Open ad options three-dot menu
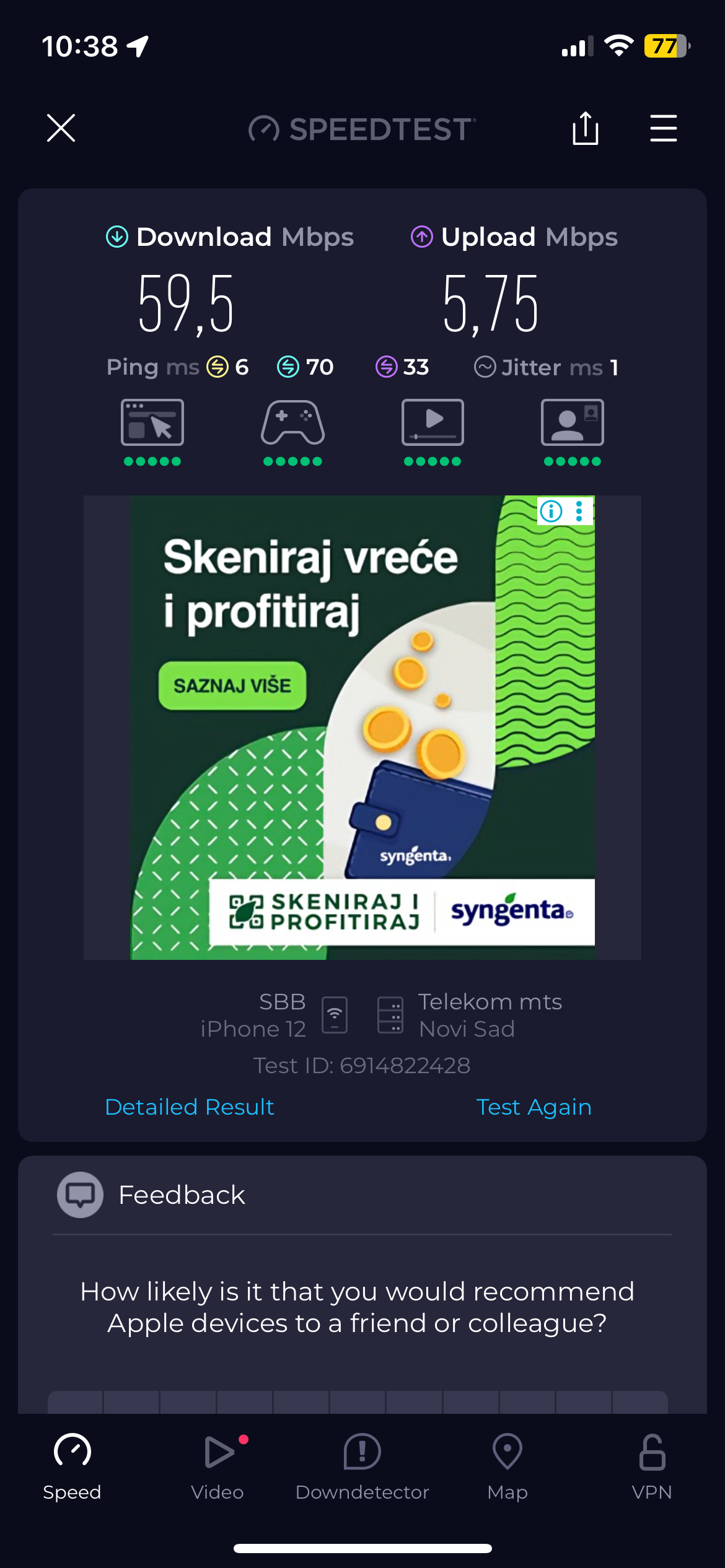This screenshot has width=725, height=1568. tap(579, 511)
